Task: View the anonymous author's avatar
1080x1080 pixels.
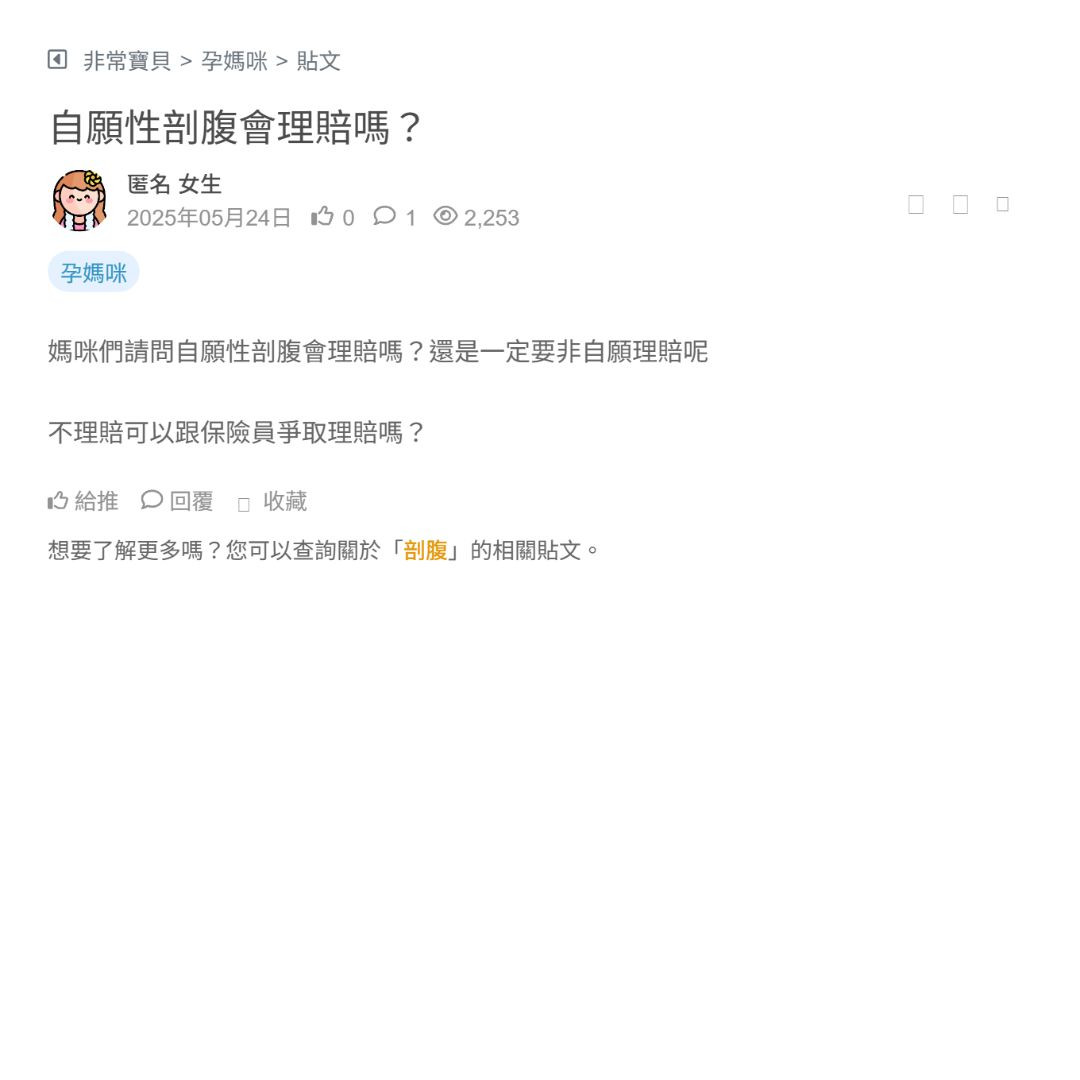Action: click(79, 200)
